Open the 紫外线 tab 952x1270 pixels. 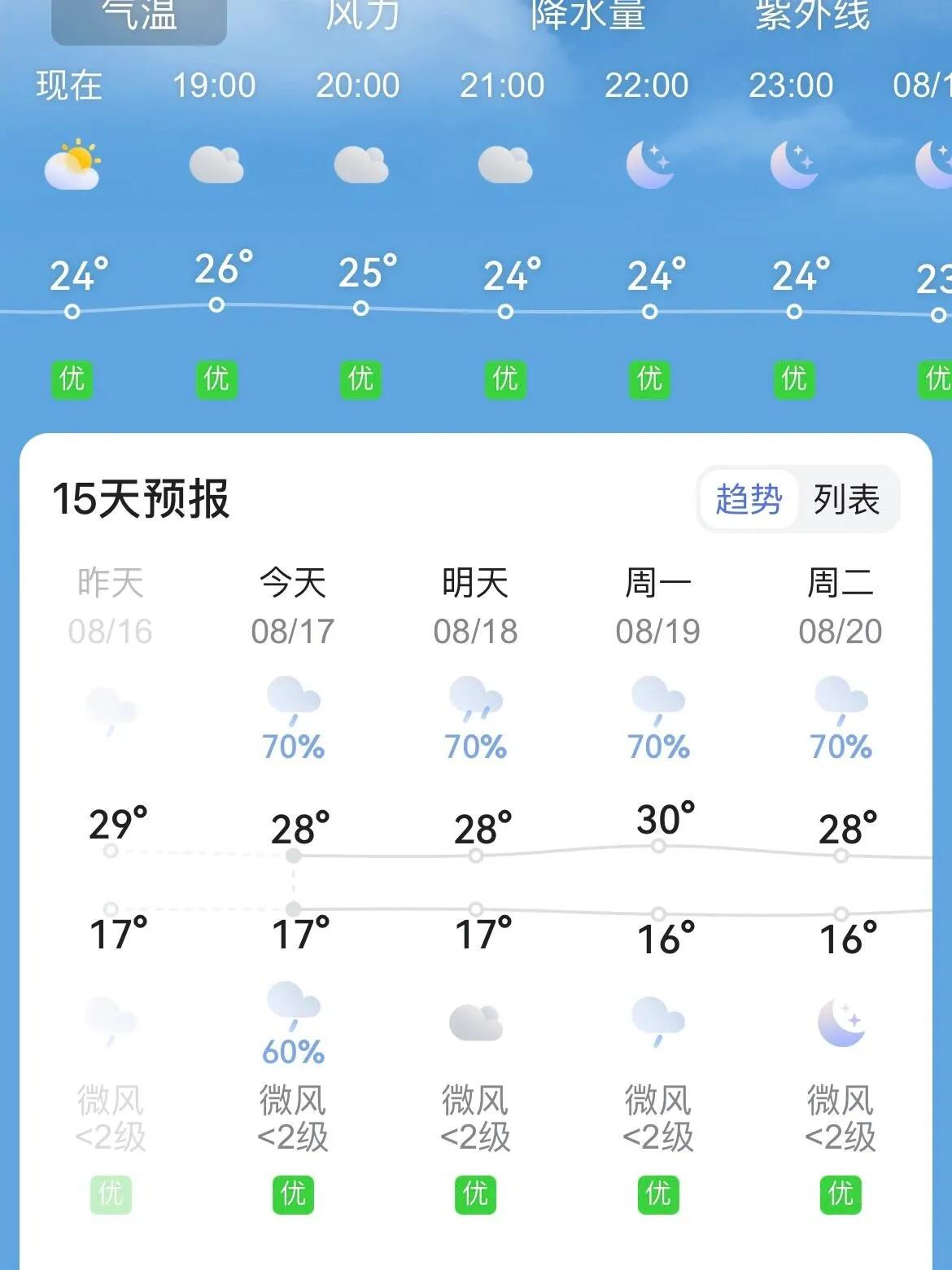[812, 15]
